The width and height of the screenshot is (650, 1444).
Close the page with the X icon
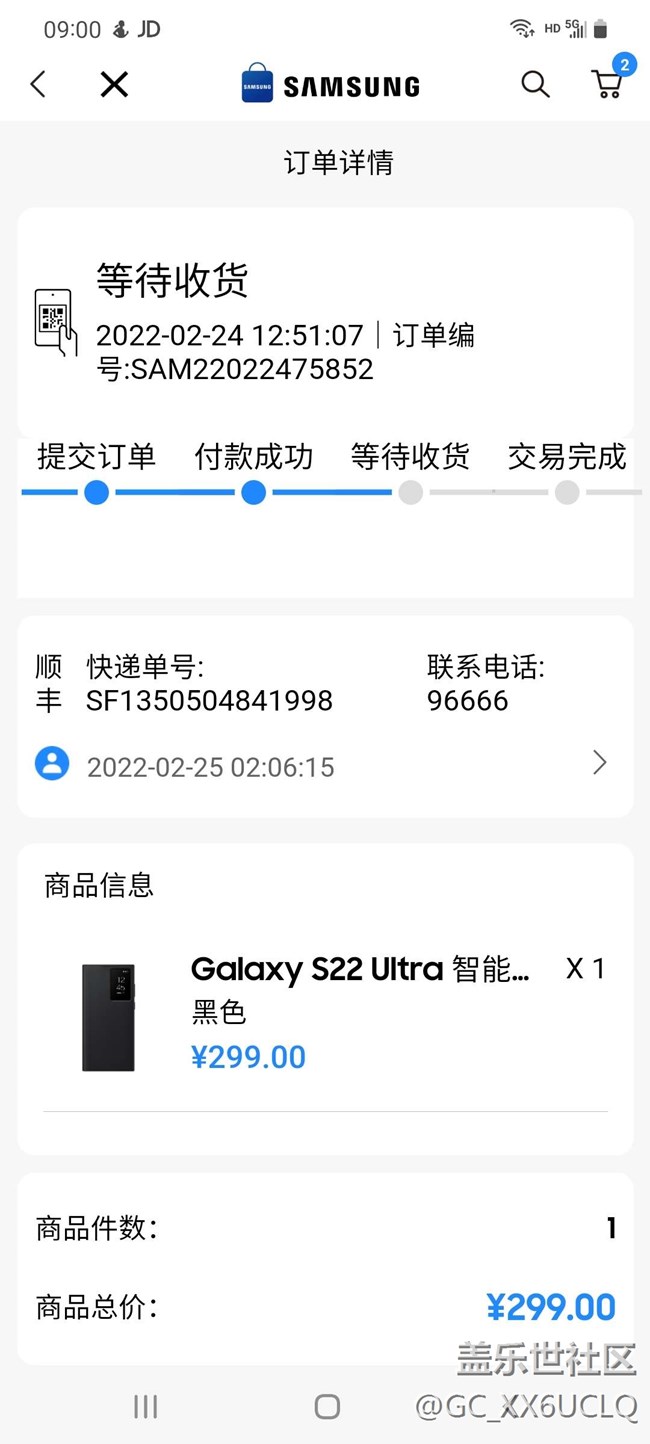coord(114,85)
